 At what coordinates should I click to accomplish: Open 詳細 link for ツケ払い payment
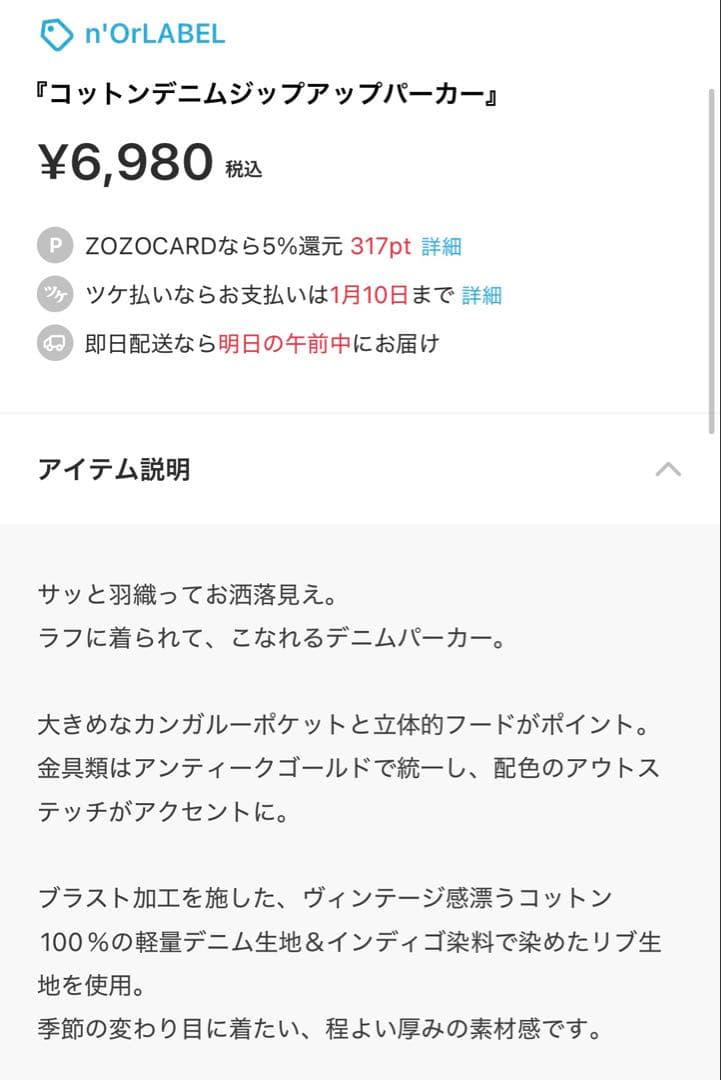(x=481, y=295)
